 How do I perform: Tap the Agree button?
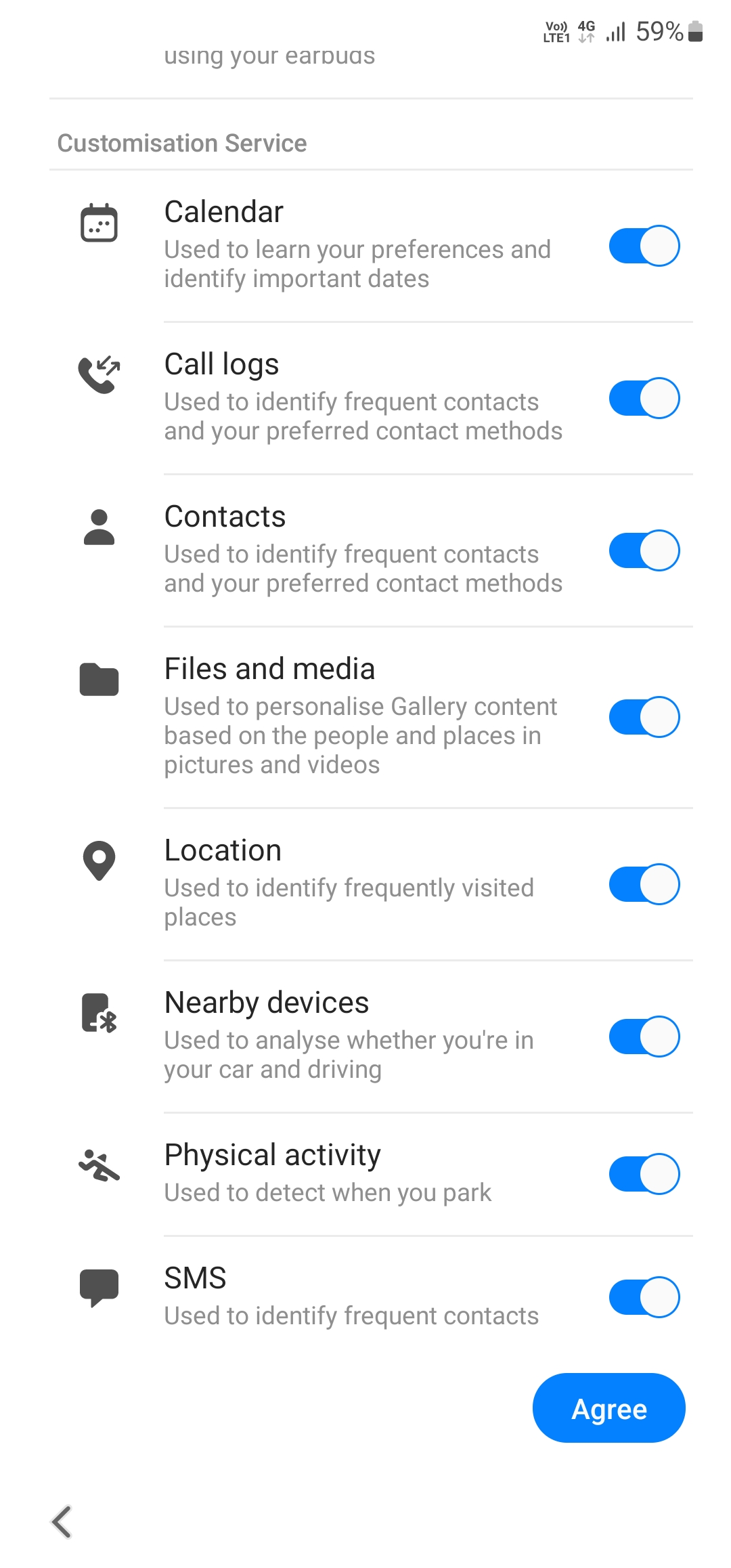(608, 1408)
